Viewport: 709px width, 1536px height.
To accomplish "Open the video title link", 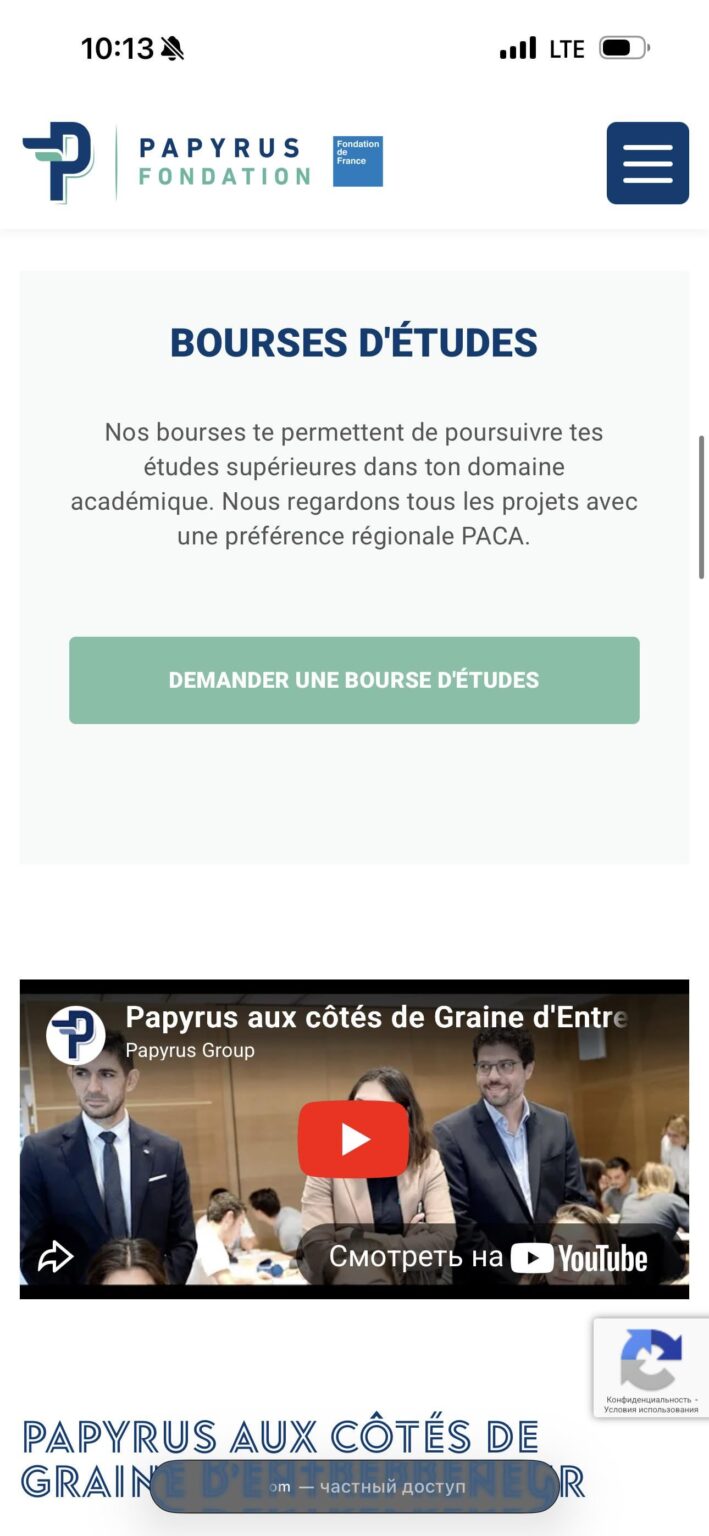I will click(x=376, y=1018).
